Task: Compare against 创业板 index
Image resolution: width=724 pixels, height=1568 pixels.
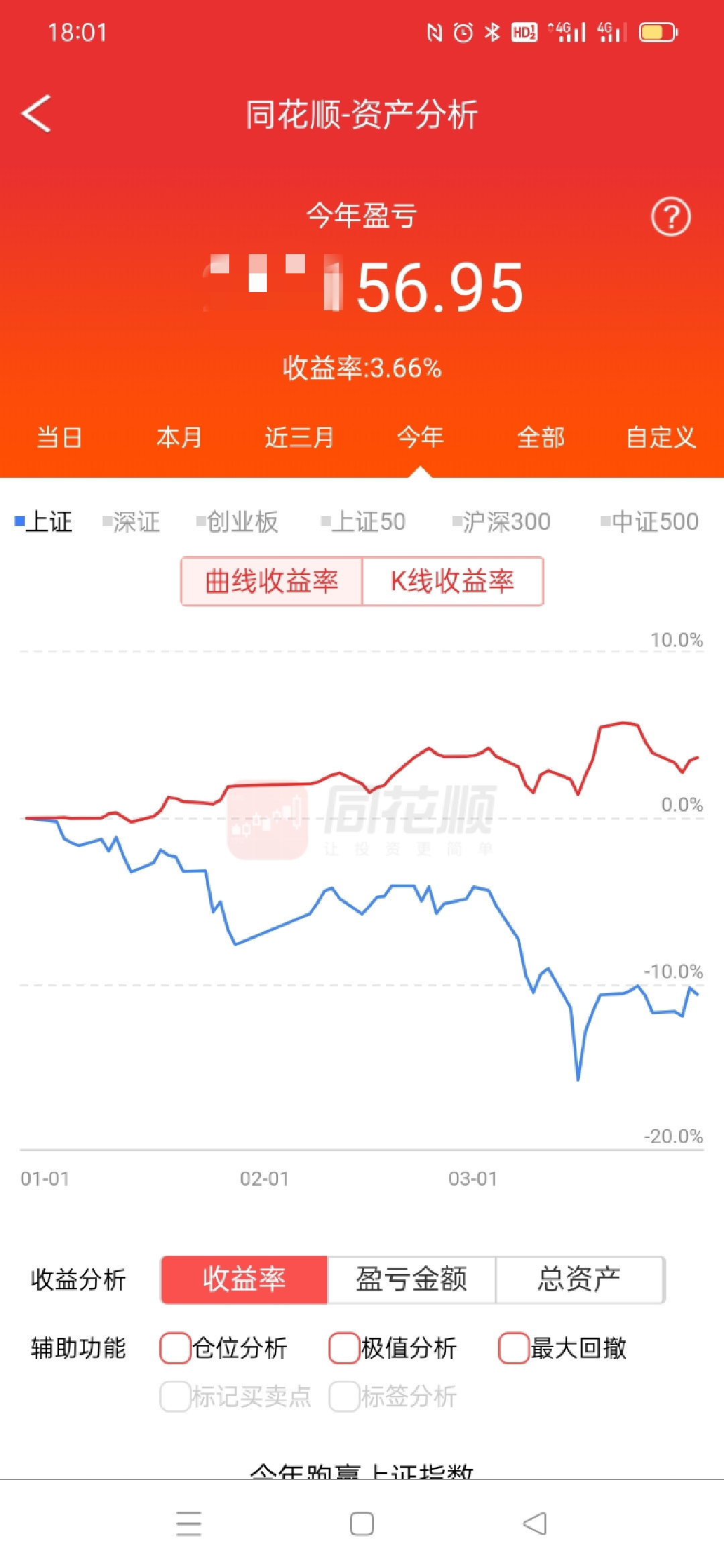Action: 237,521
